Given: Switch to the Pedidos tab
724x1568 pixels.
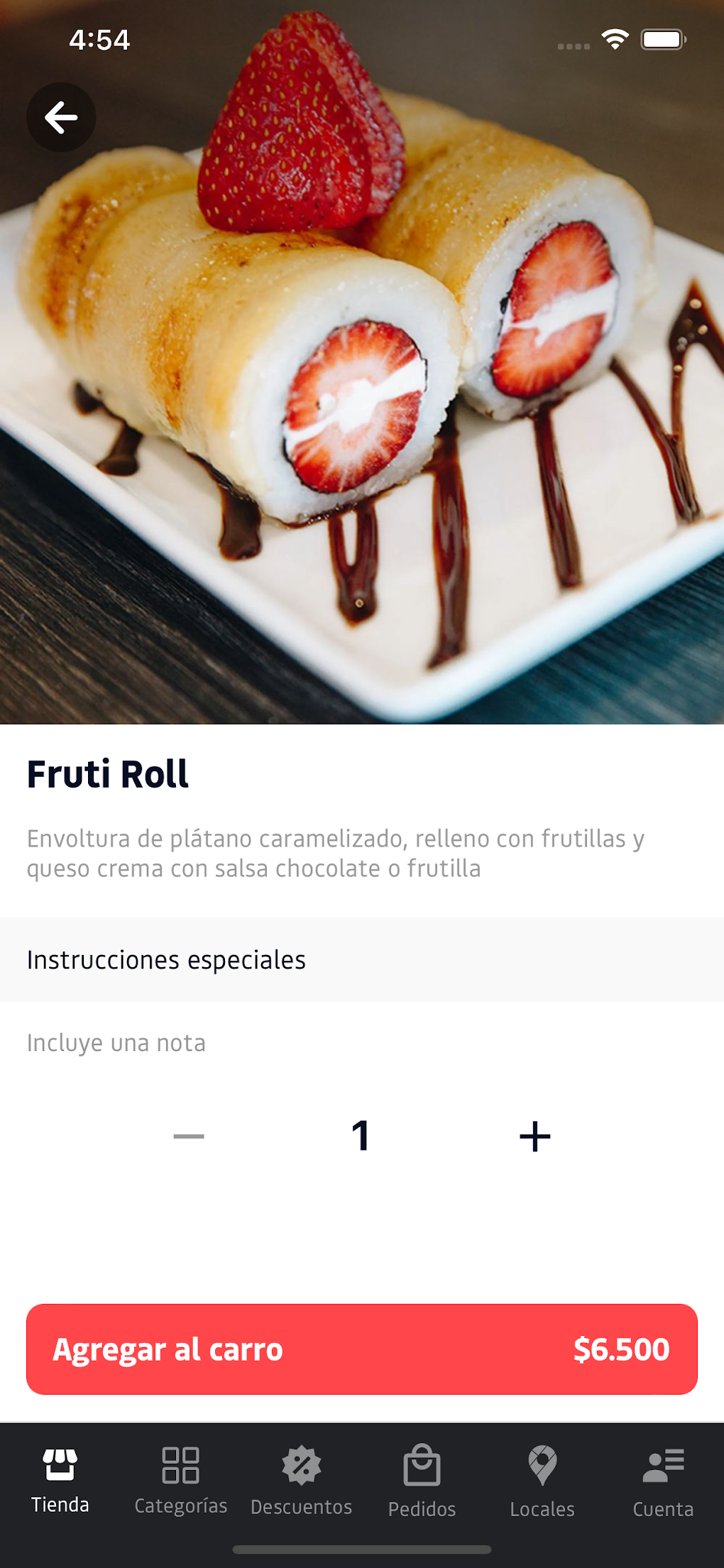Looking at the screenshot, I should (422, 1481).
